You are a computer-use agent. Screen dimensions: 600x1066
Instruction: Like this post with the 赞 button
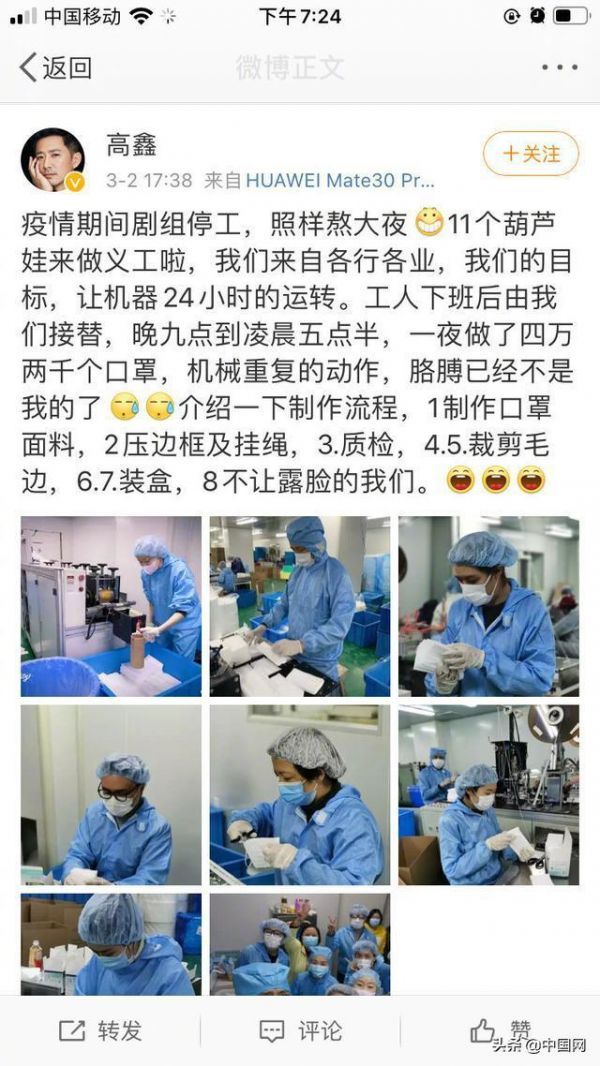(x=500, y=1030)
